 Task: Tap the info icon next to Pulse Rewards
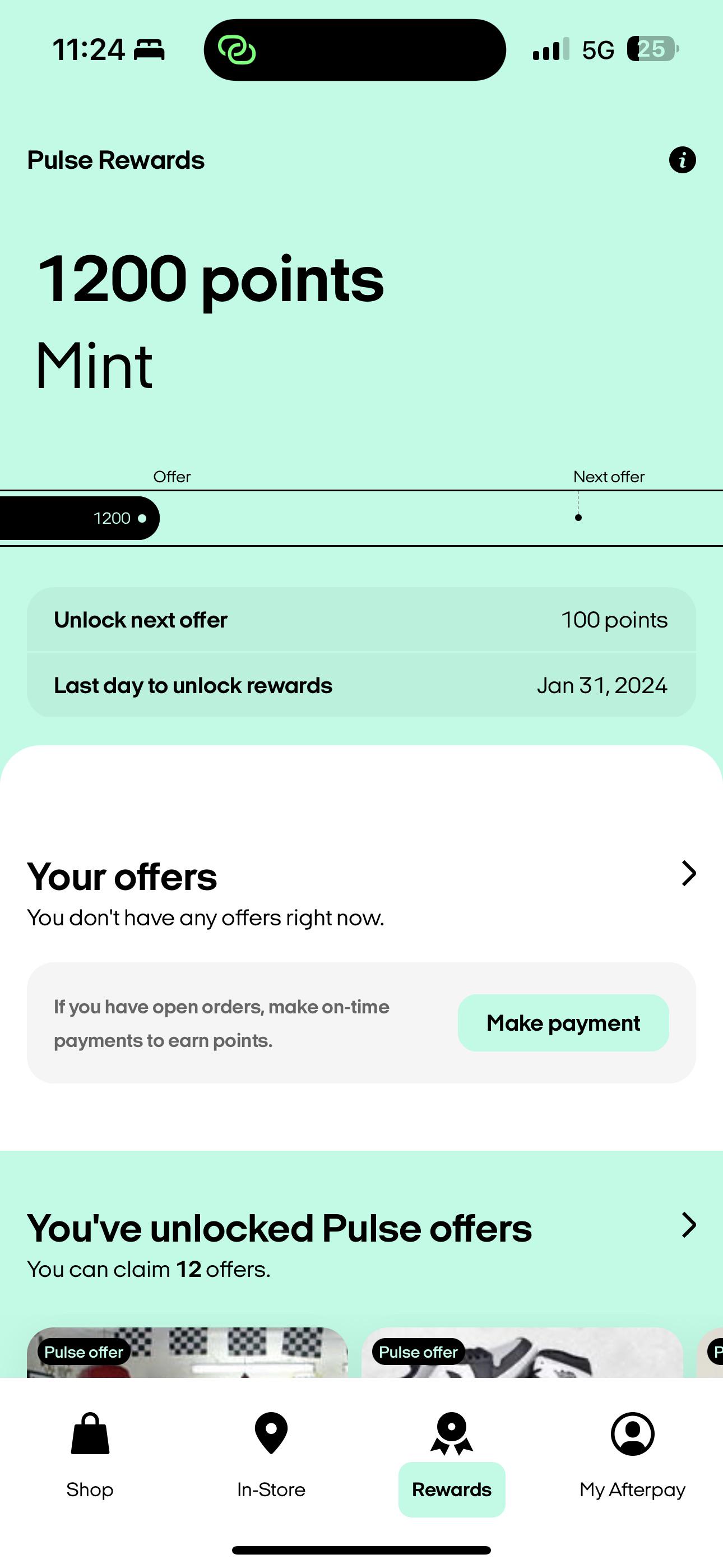(682, 159)
